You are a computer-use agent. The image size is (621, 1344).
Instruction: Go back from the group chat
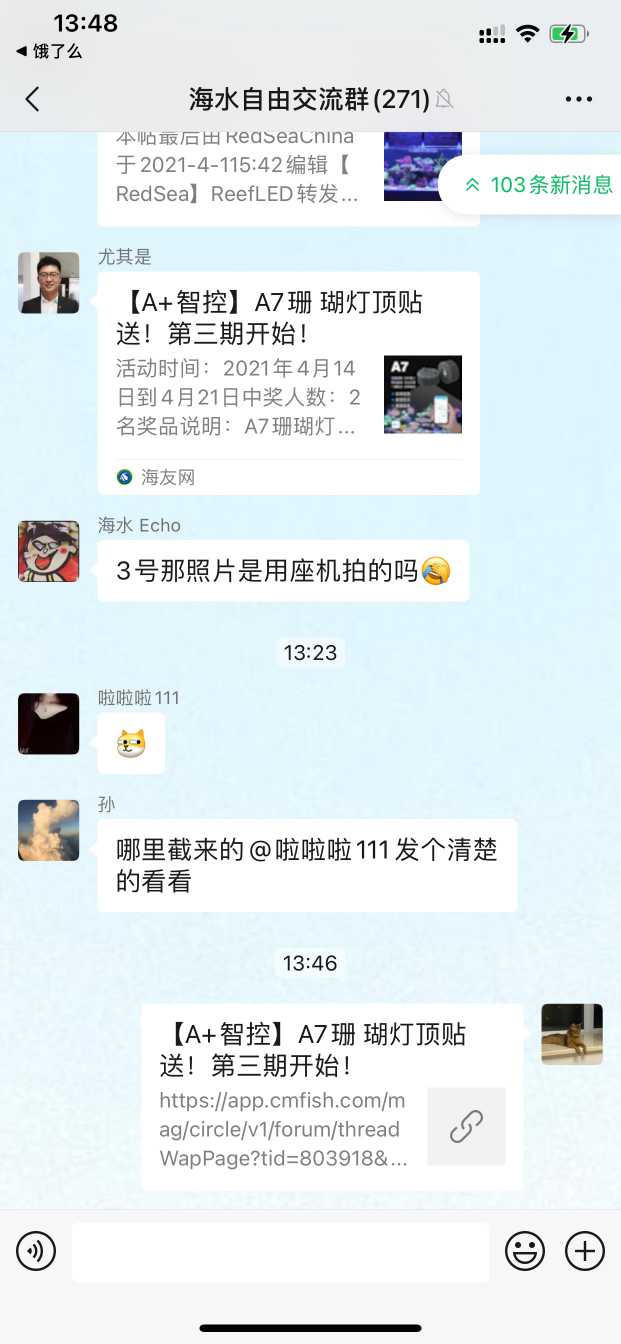(x=33, y=99)
